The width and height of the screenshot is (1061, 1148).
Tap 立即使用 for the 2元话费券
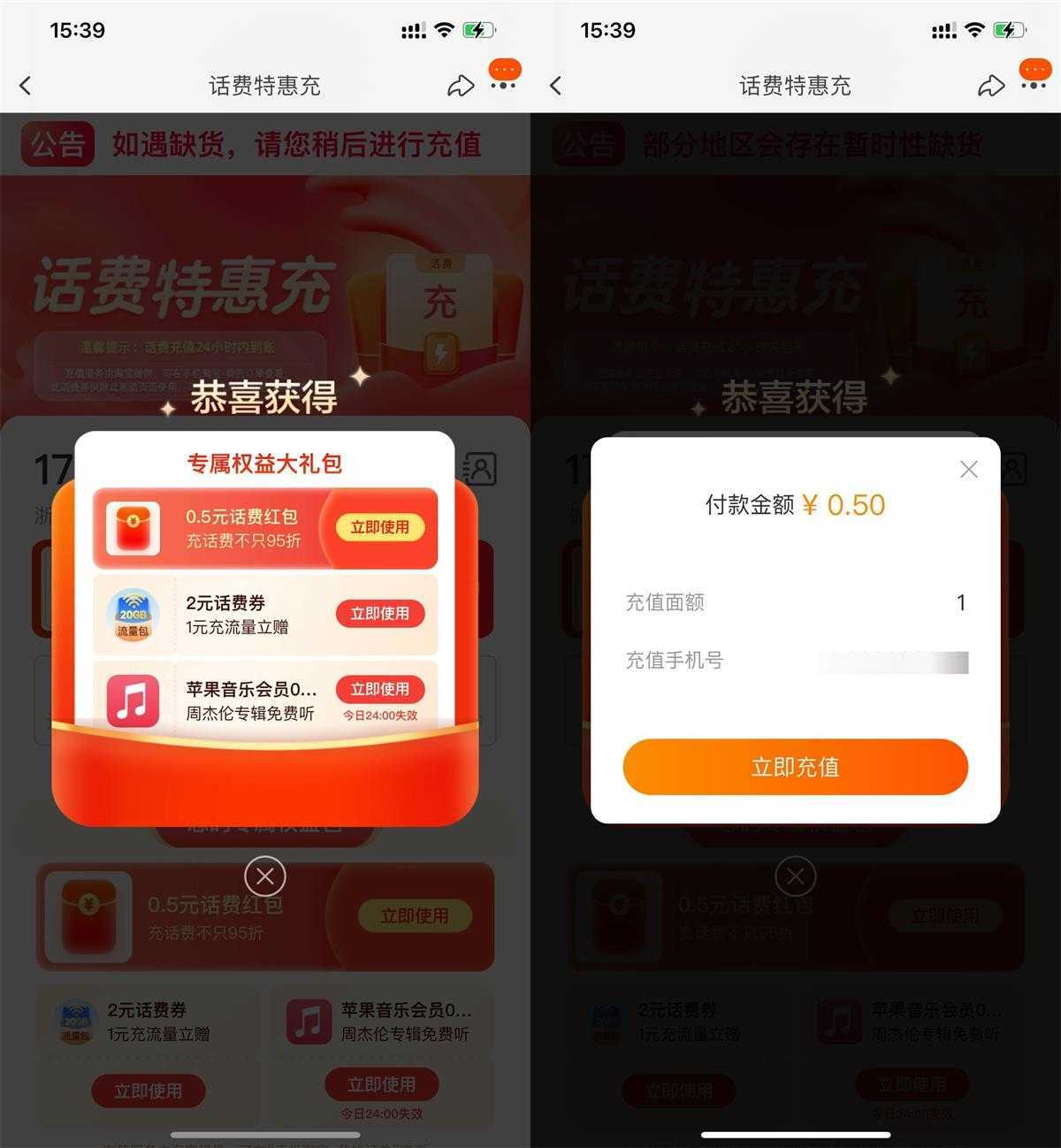(379, 614)
